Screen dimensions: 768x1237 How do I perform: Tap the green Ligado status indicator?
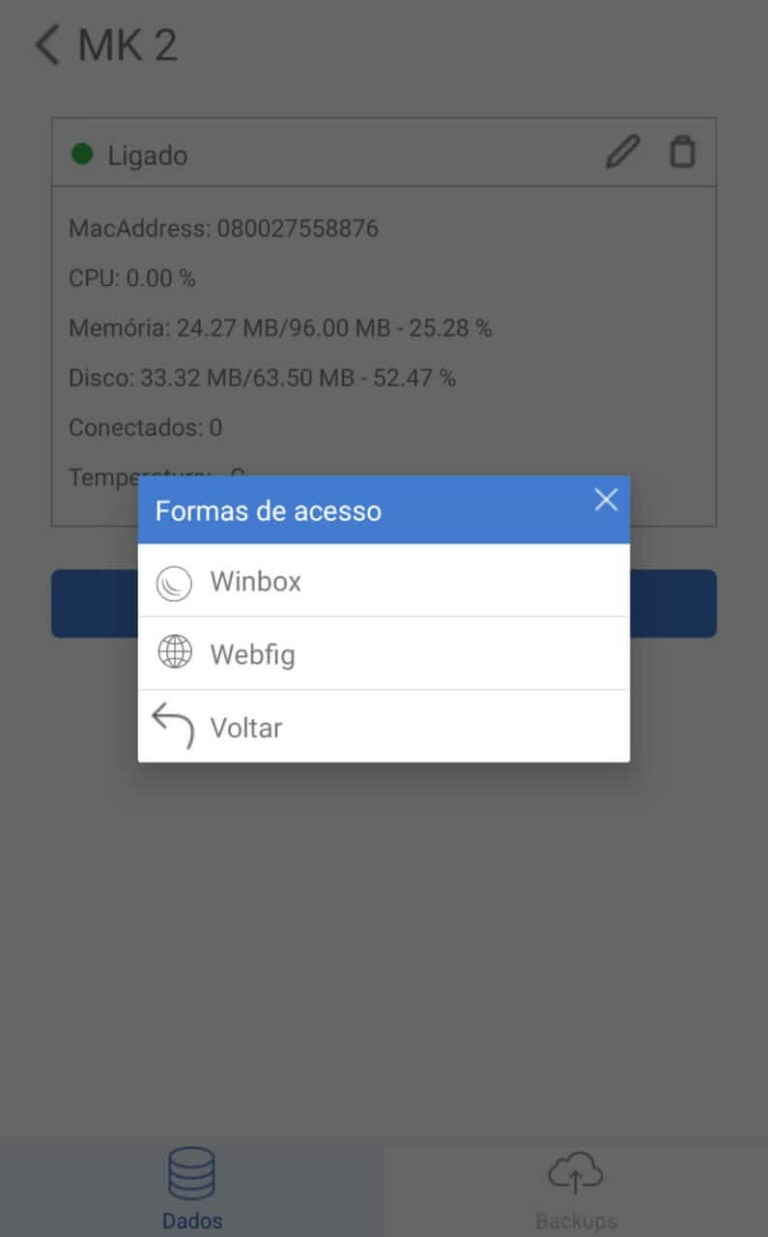[82, 155]
